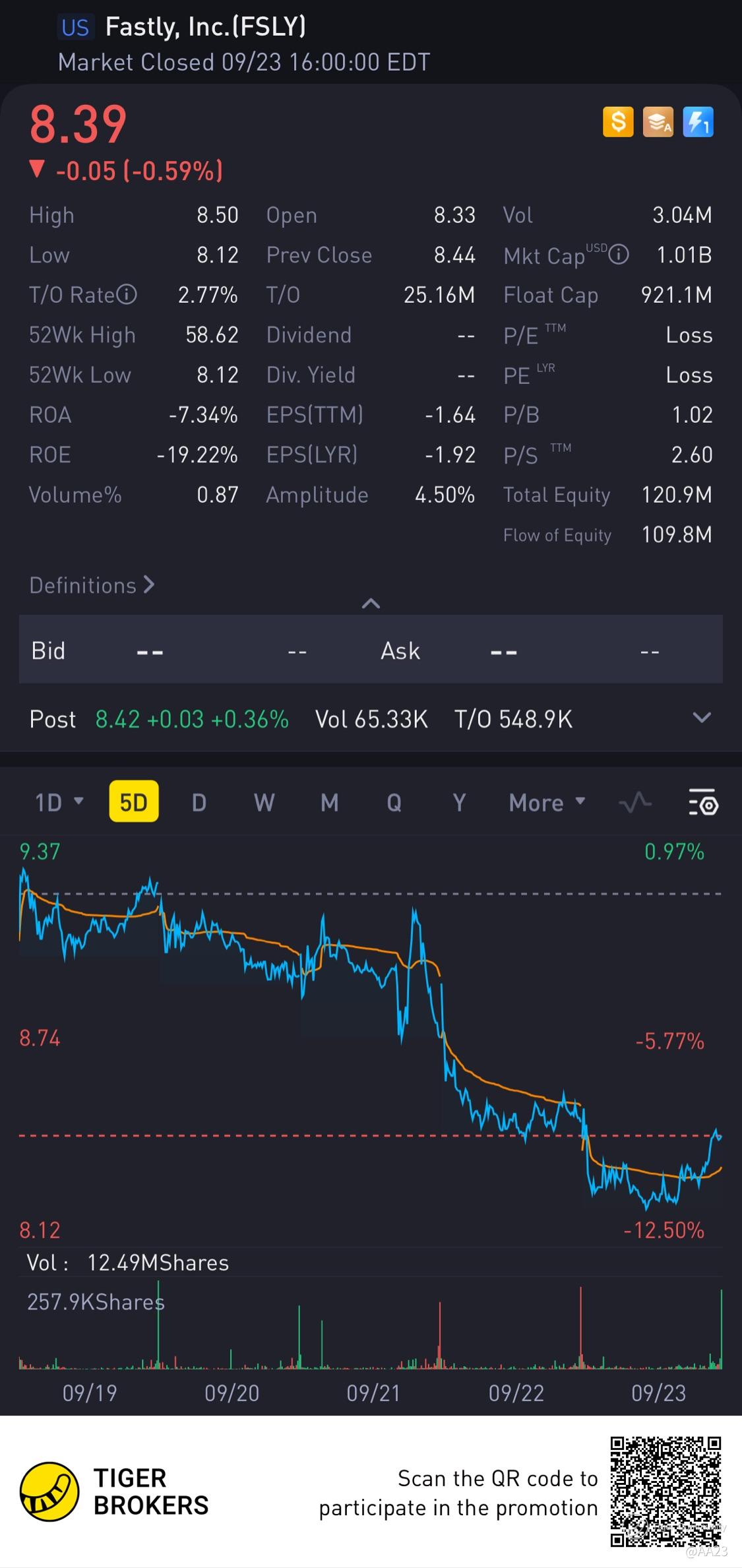Tap the Mkt Cap info icon
Screen dimensions: 742x1568
click(619, 255)
